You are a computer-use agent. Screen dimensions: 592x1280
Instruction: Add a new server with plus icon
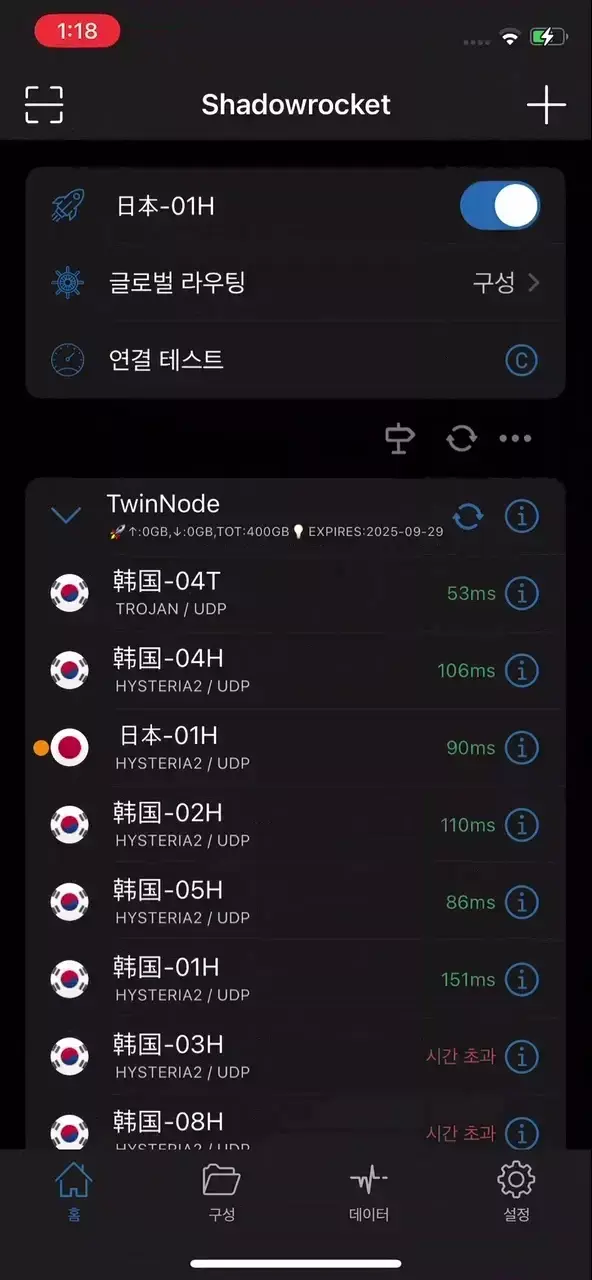click(546, 104)
